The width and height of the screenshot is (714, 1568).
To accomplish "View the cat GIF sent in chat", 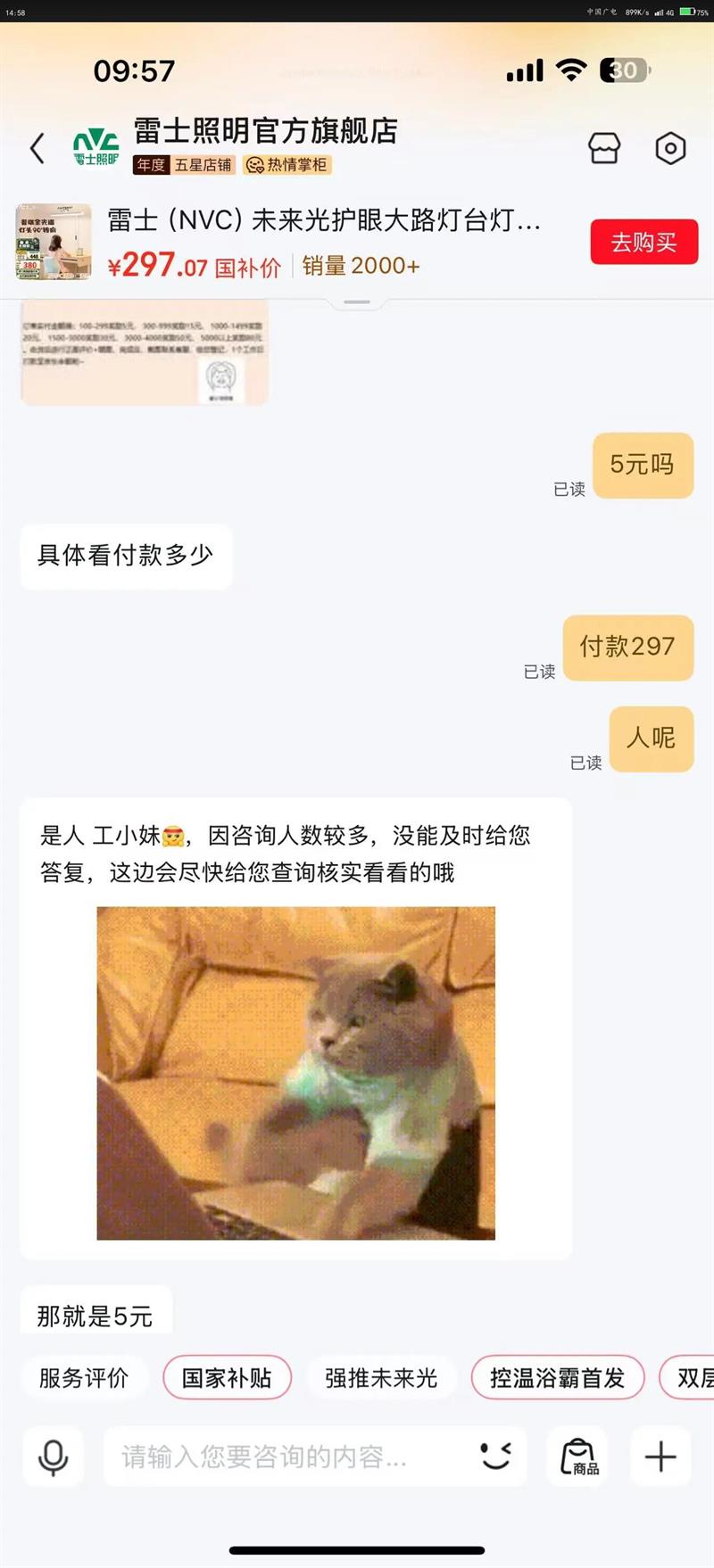I will coord(295,1073).
